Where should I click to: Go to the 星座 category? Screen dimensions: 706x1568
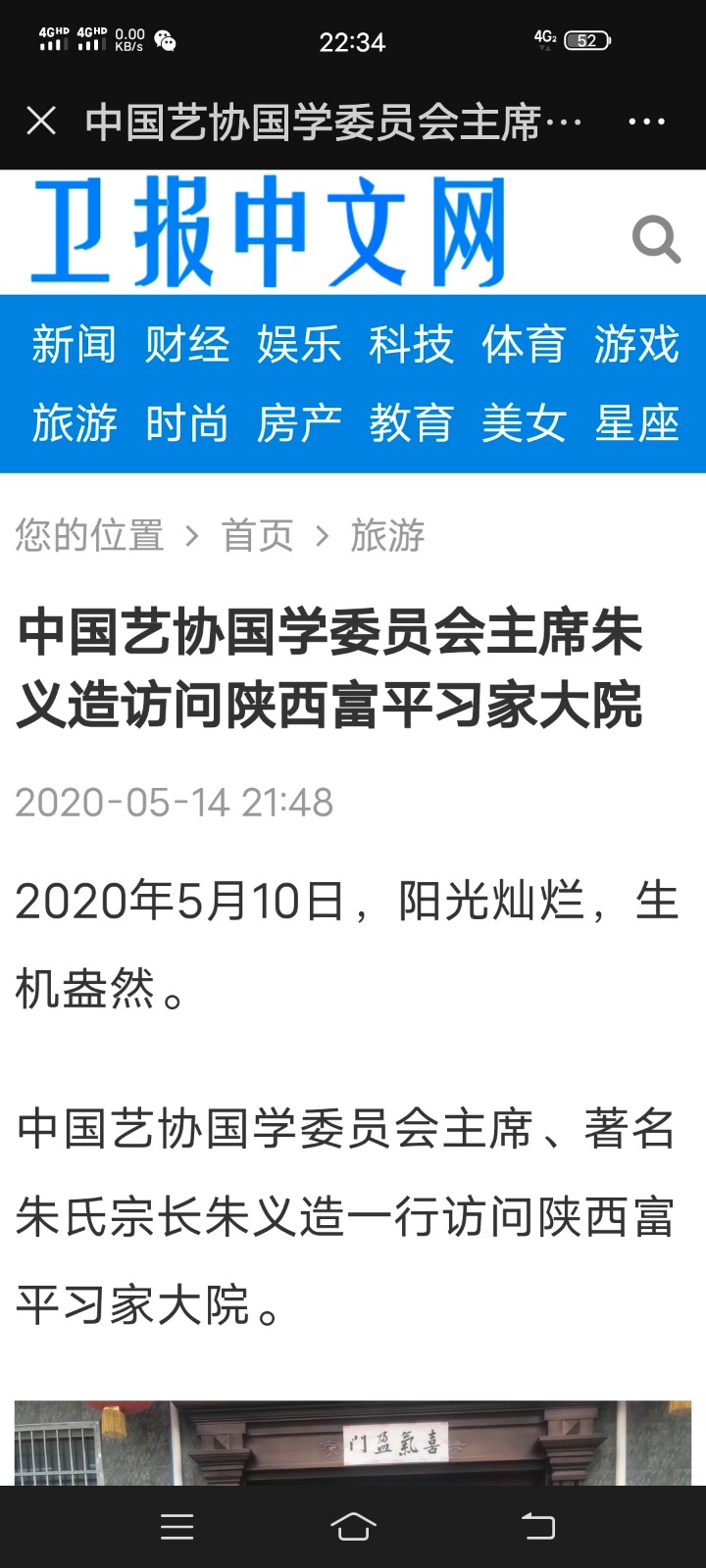[636, 423]
